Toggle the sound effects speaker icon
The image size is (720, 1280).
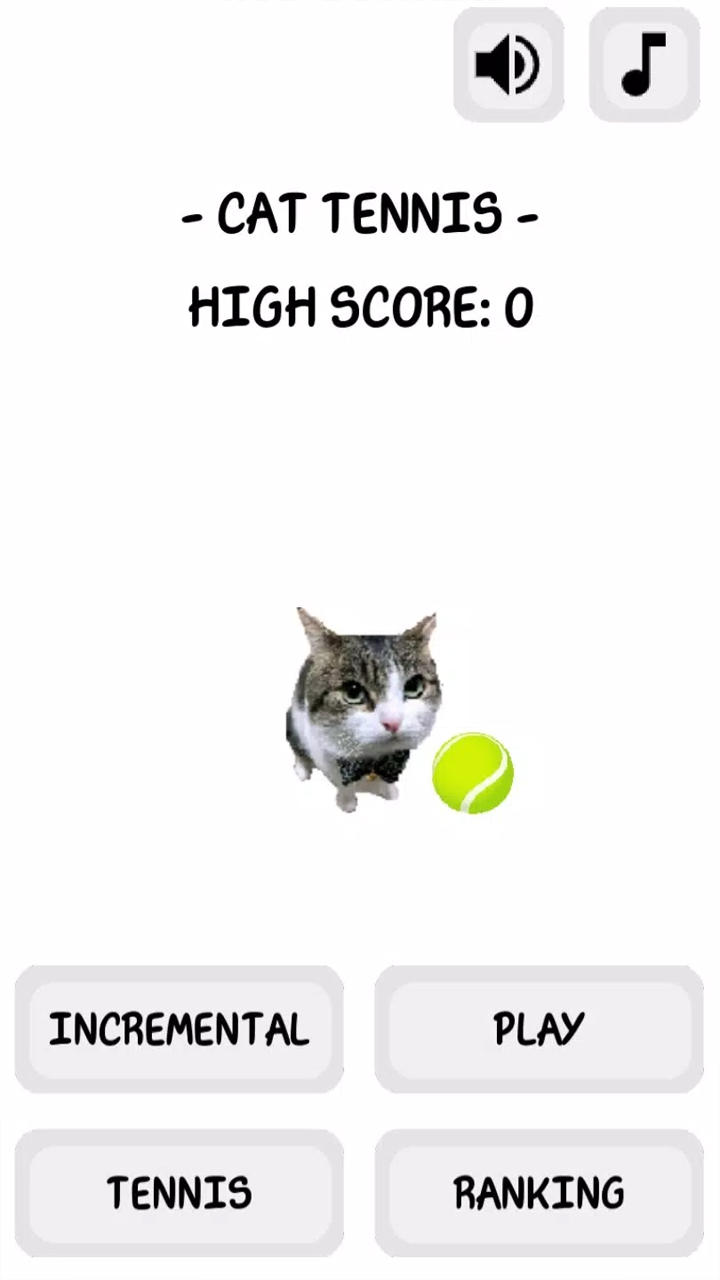pos(508,65)
